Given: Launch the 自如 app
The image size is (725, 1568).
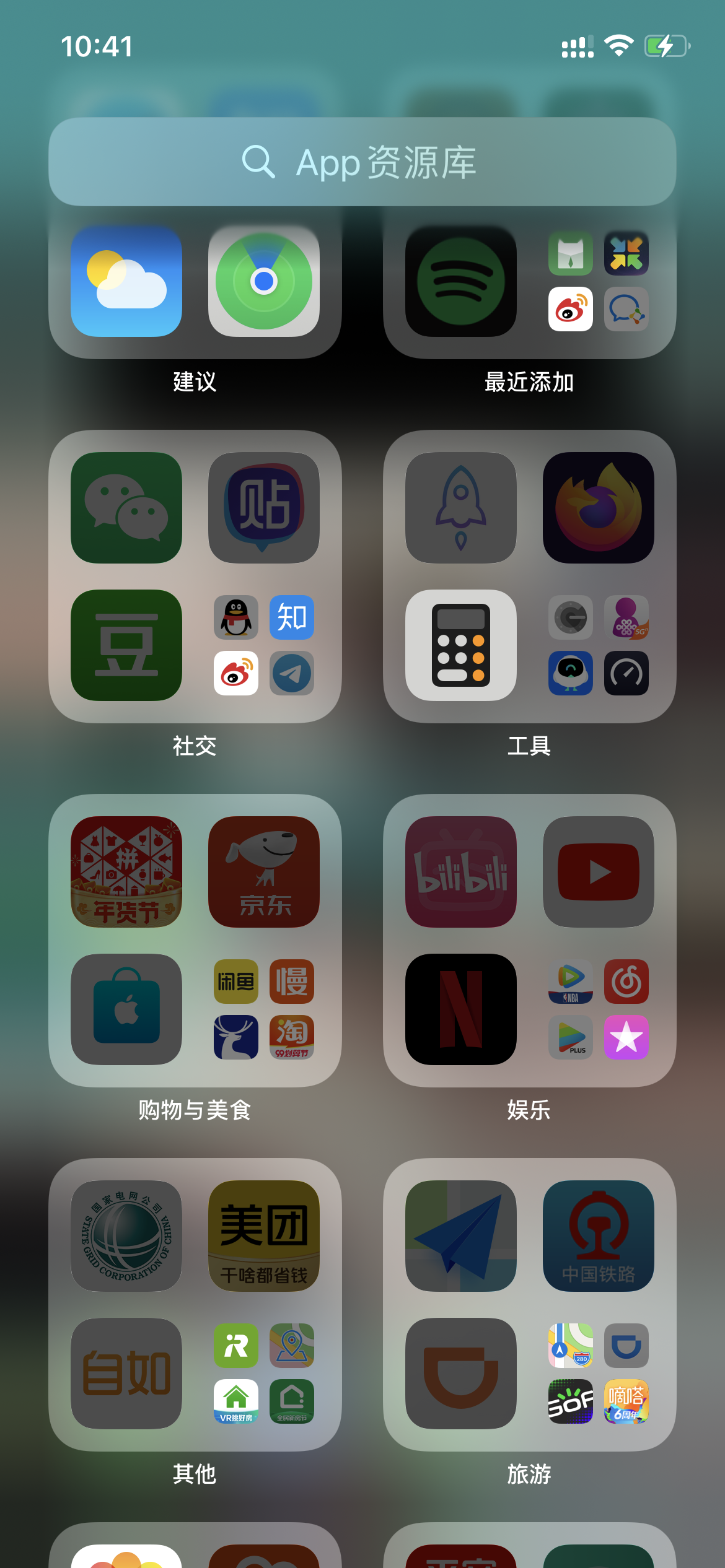Looking at the screenshot, I should pyautogui.click(x=126, y=1374).
